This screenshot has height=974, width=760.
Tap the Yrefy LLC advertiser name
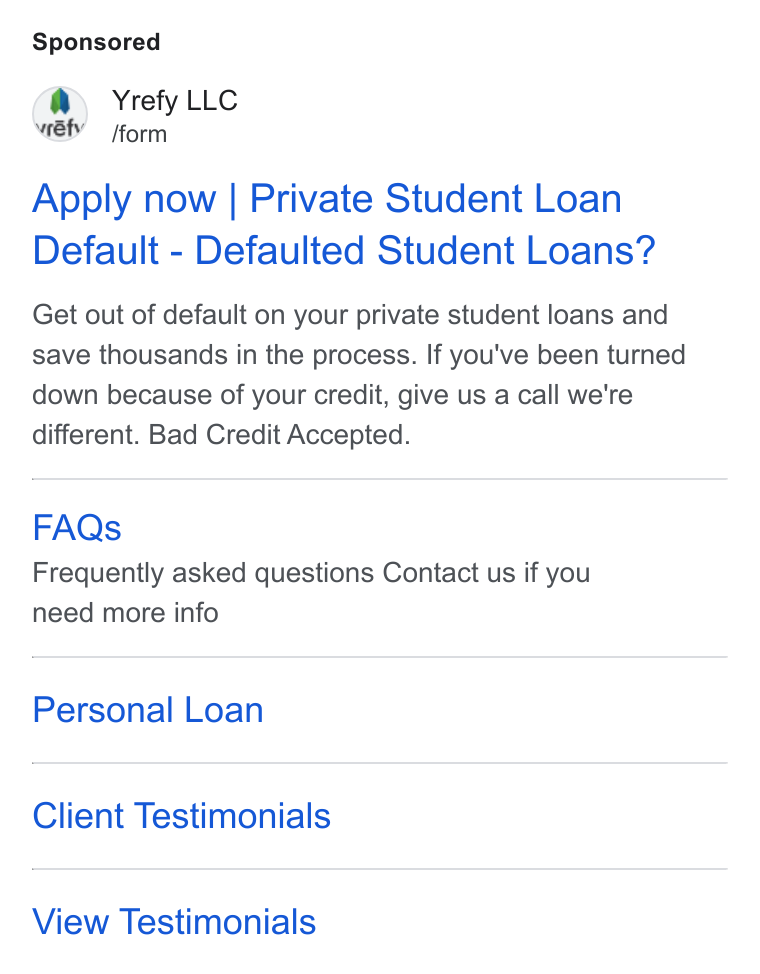175,101
